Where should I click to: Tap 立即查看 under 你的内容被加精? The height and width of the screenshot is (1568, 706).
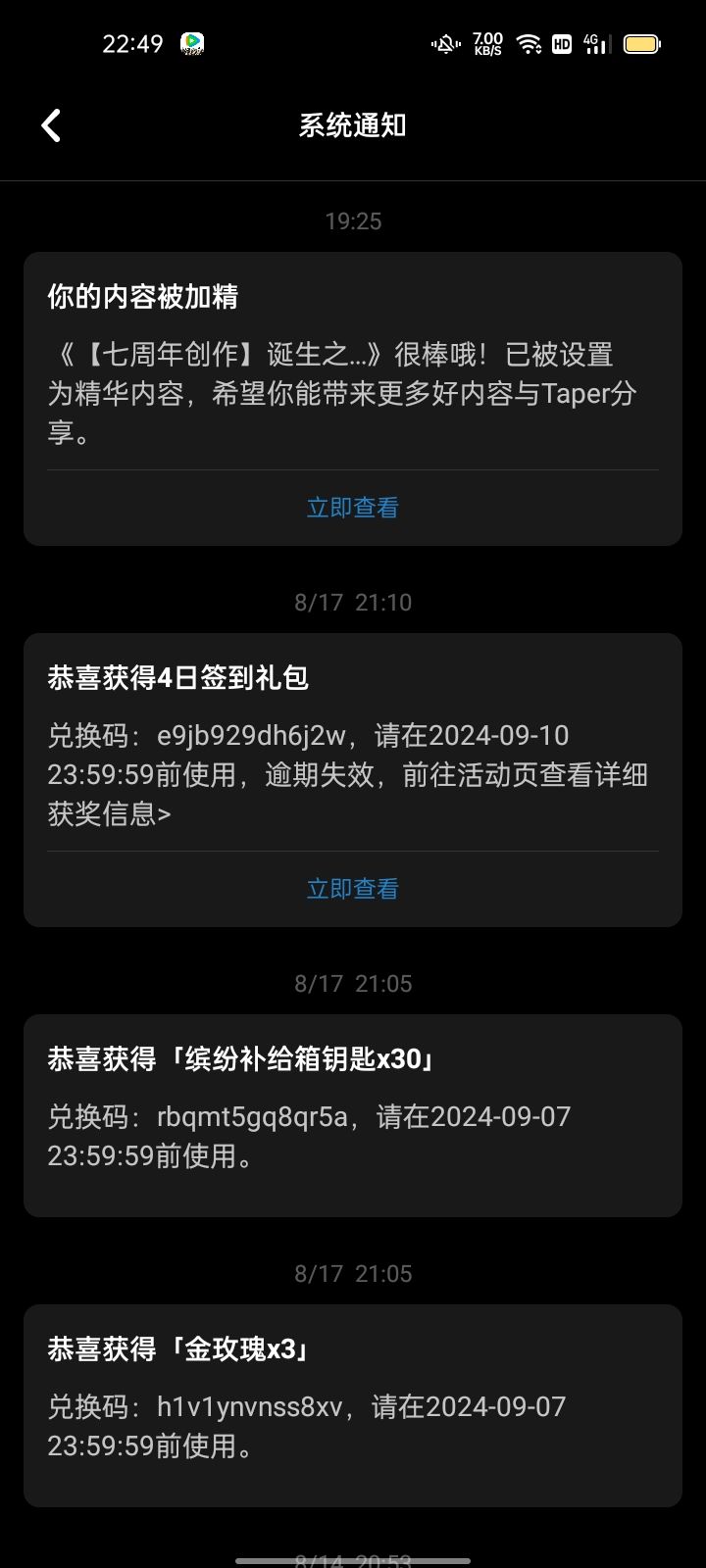tap(353, 508)
